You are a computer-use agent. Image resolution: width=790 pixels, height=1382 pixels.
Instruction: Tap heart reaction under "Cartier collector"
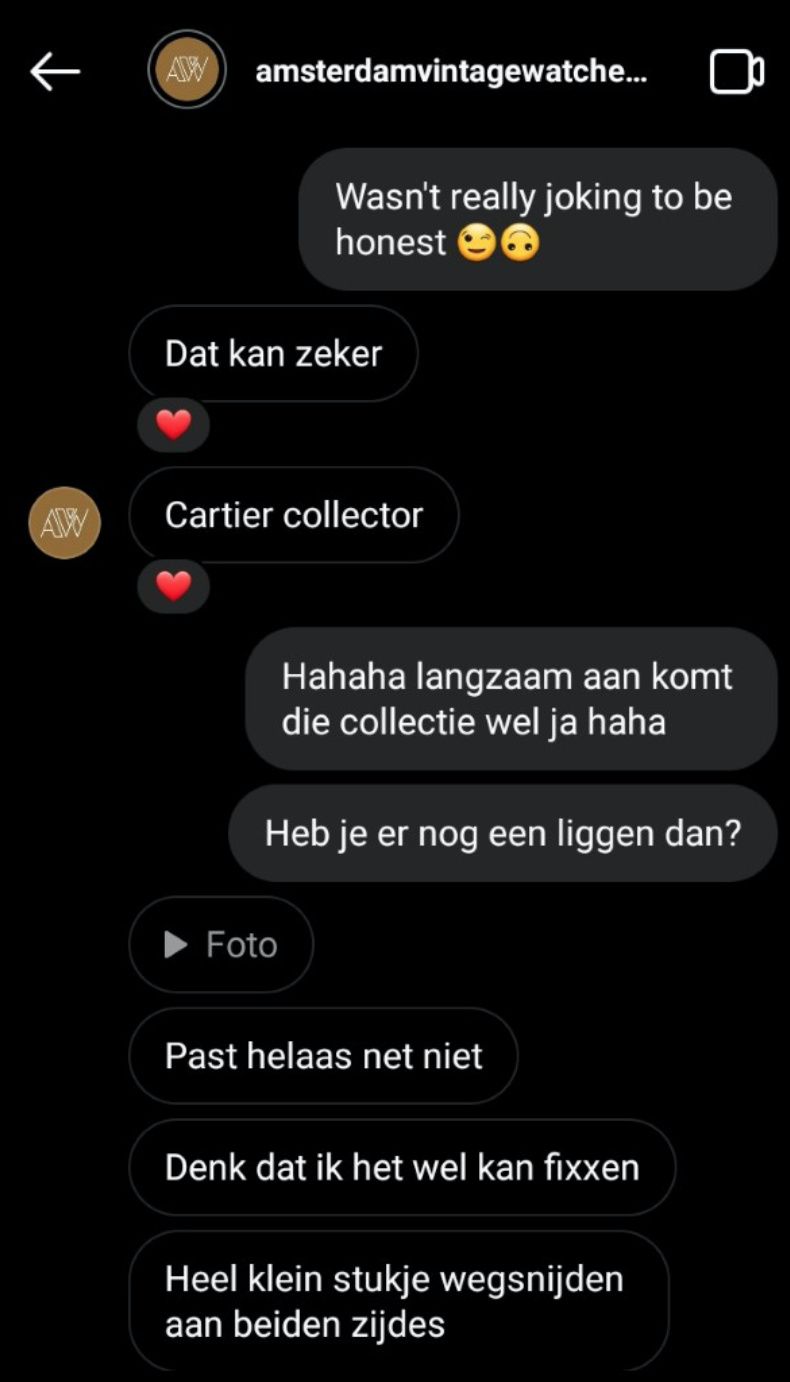pos(174,586)
